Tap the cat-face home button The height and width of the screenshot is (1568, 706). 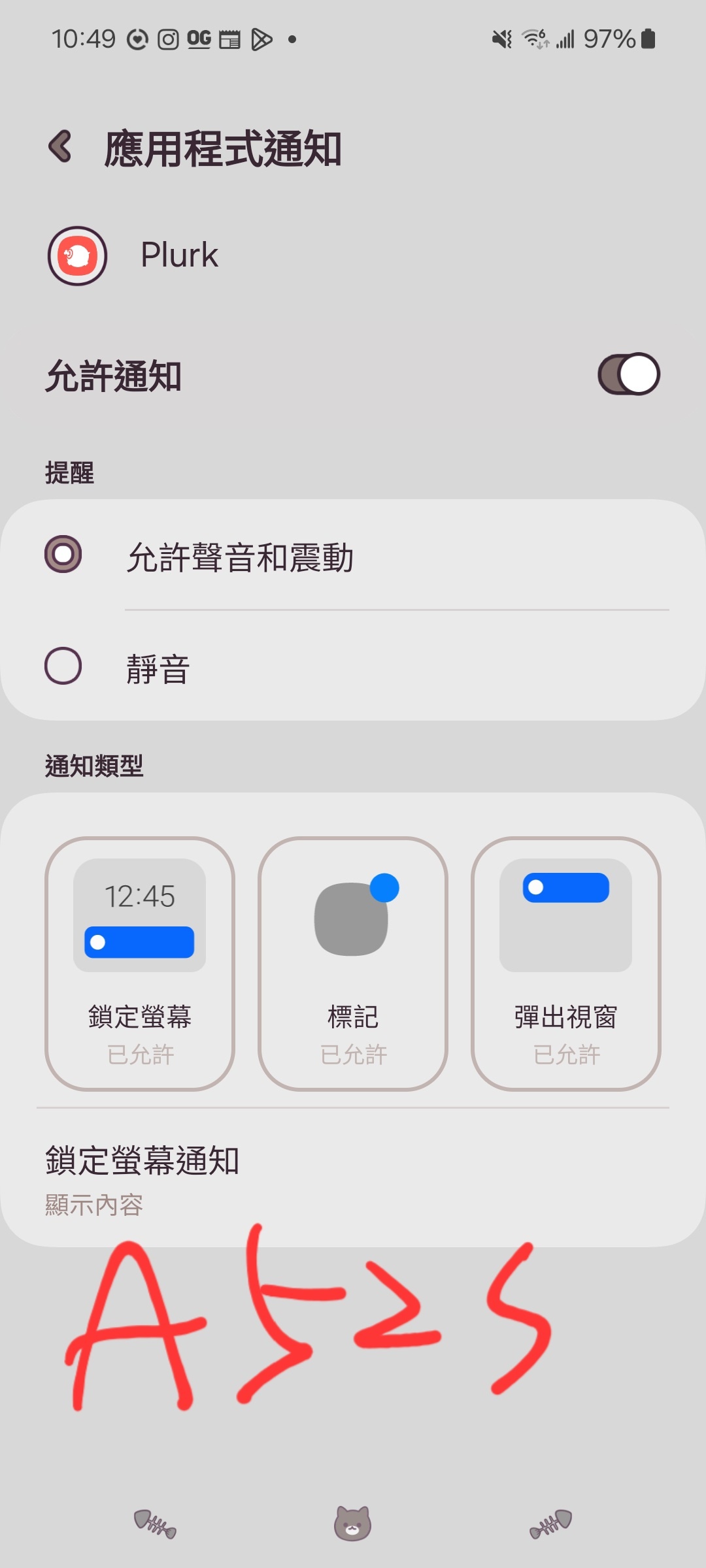pyautogui.click(x=353, y=1524)
